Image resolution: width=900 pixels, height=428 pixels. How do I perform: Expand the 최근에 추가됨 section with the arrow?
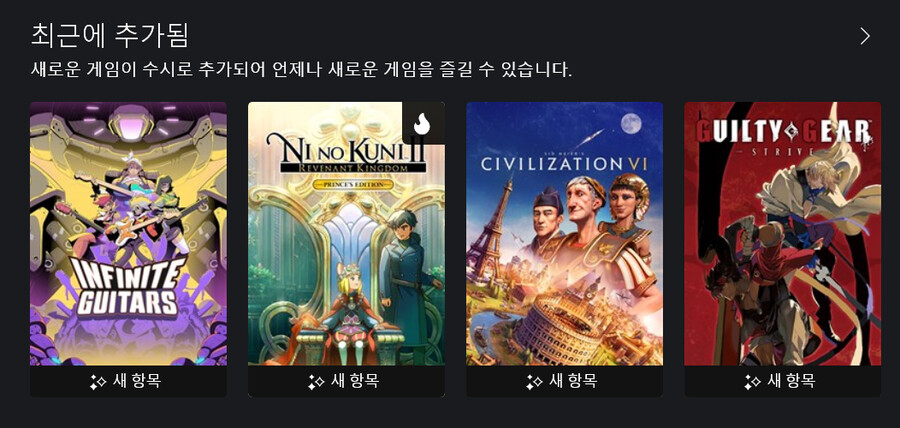[x=865, y=36]
